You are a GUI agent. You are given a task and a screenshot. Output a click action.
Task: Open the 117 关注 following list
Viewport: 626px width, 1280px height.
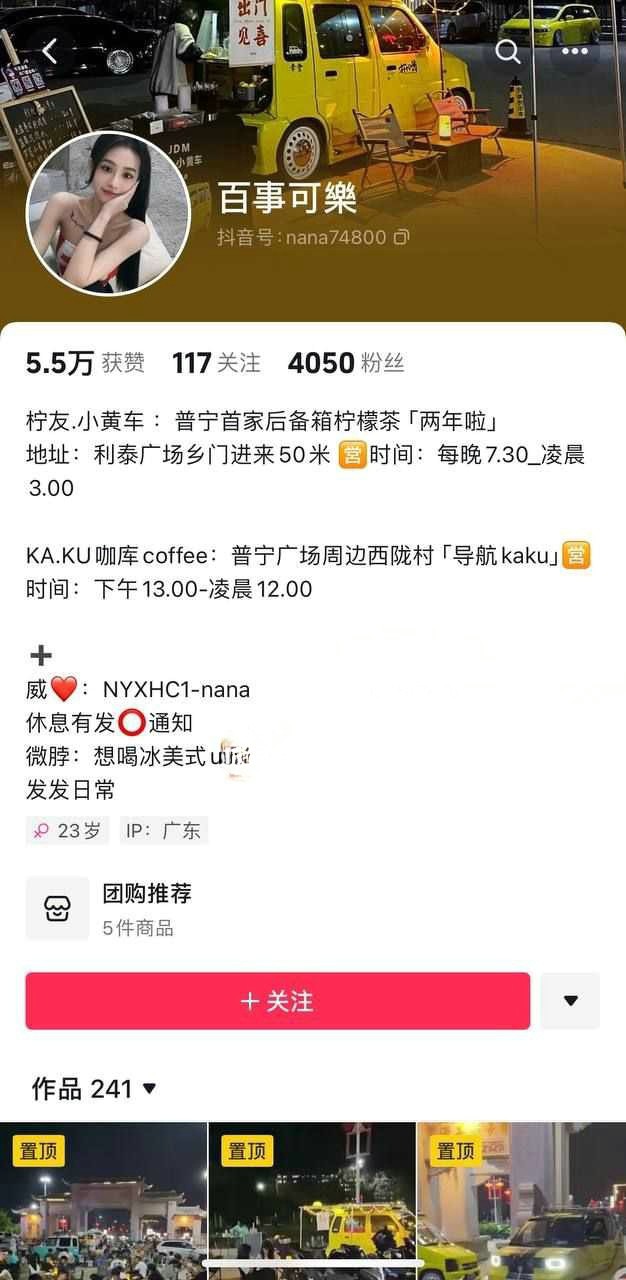[216, 363]
